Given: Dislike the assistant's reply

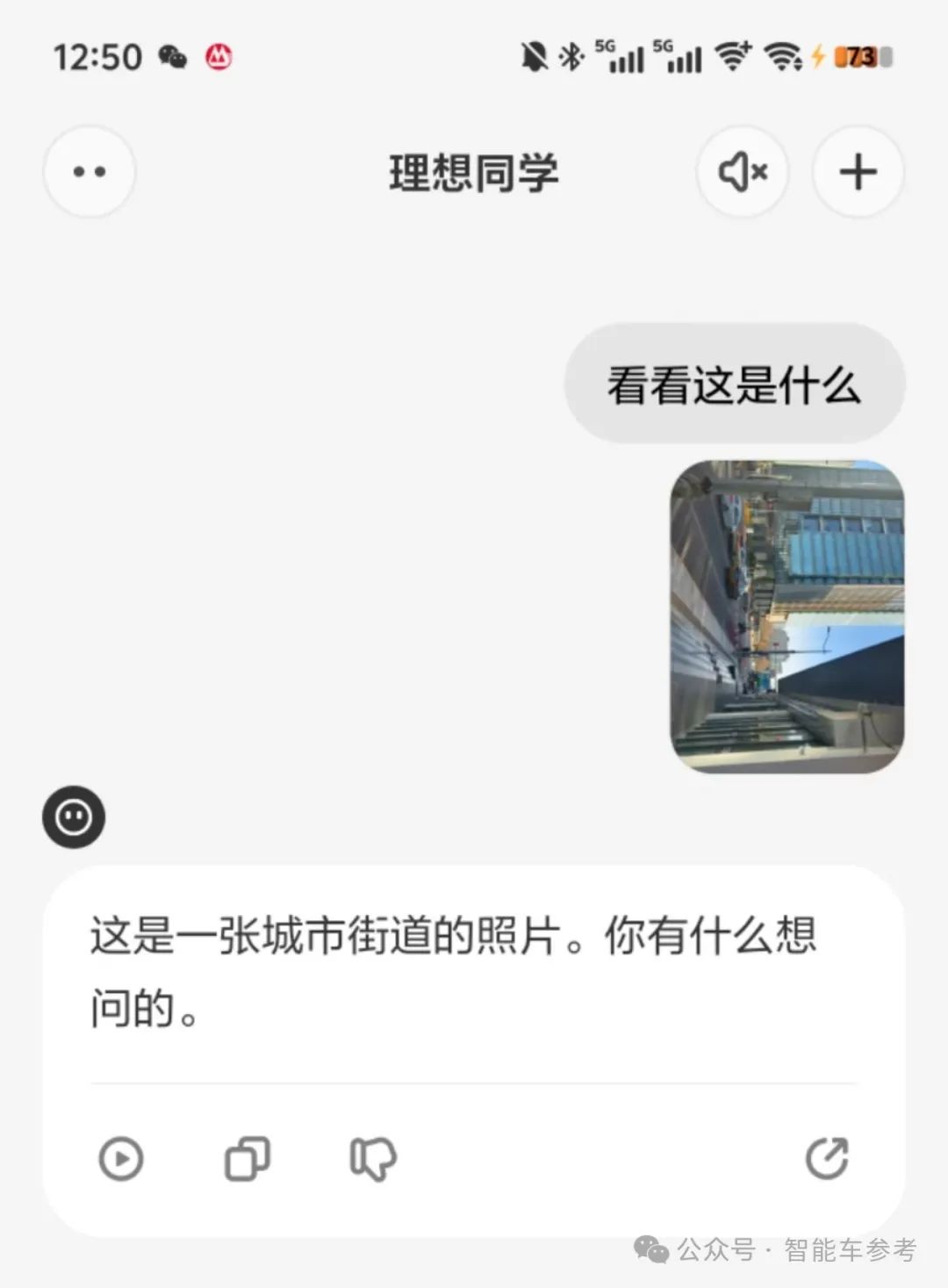Looking at the screenshot, I should pos(373,1159).
